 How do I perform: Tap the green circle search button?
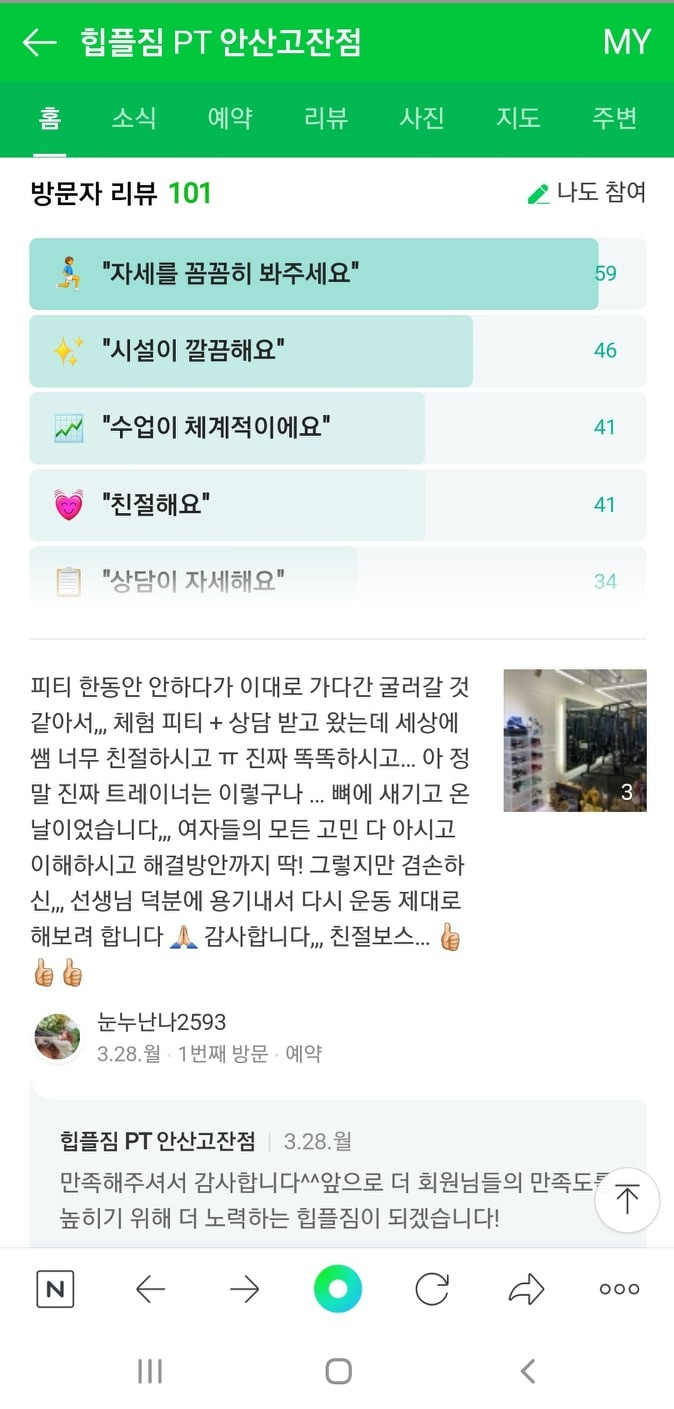tap(337, 1290)
